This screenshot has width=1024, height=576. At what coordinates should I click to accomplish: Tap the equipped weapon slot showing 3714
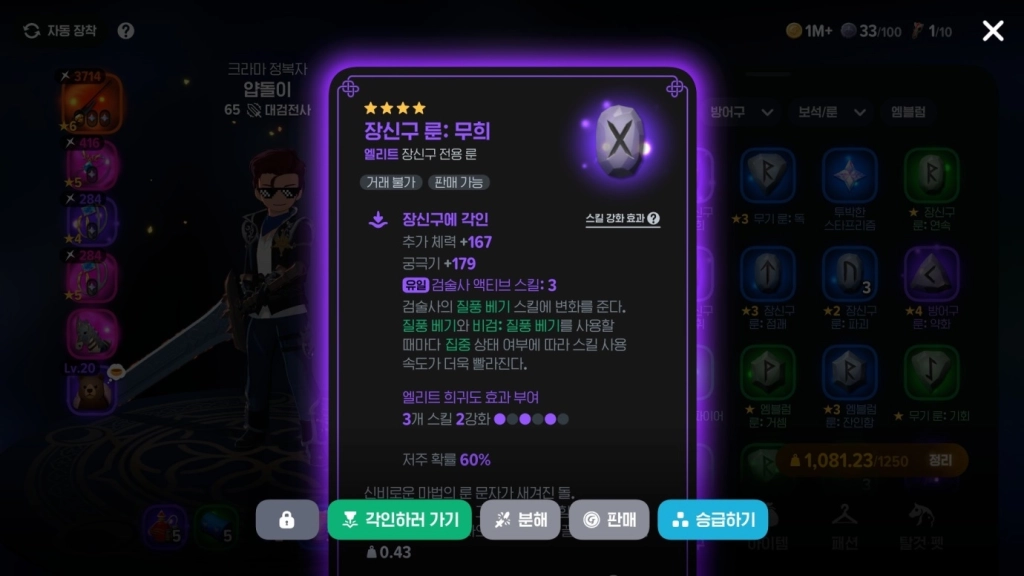[x=92, y=100]
